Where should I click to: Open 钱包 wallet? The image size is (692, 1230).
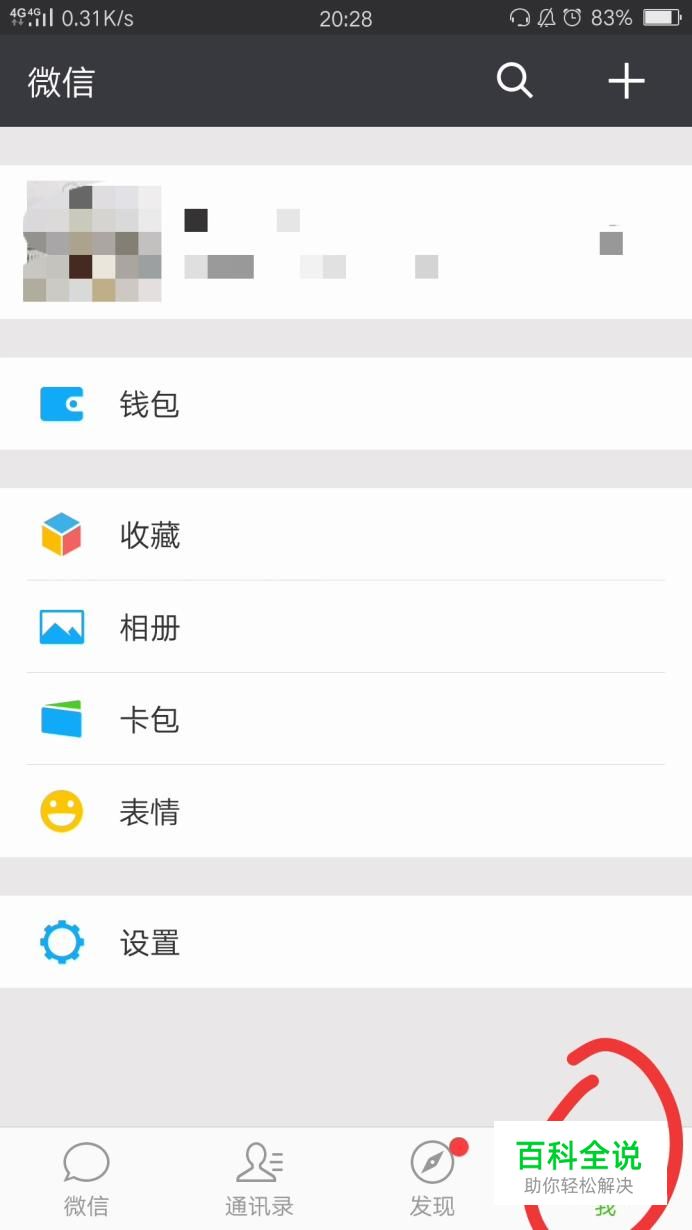(346, 404)
